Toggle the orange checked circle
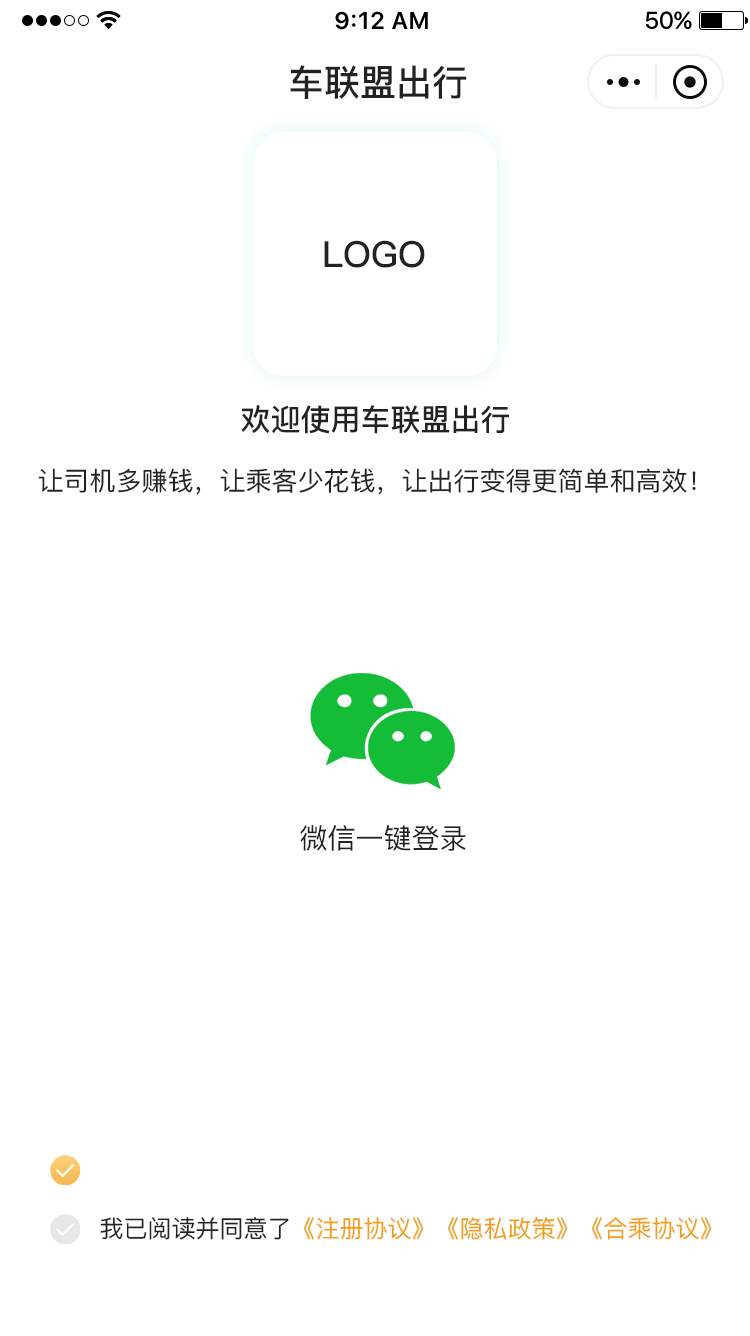The width and height of the screenshot is (750, 1336). point(65,1170)
